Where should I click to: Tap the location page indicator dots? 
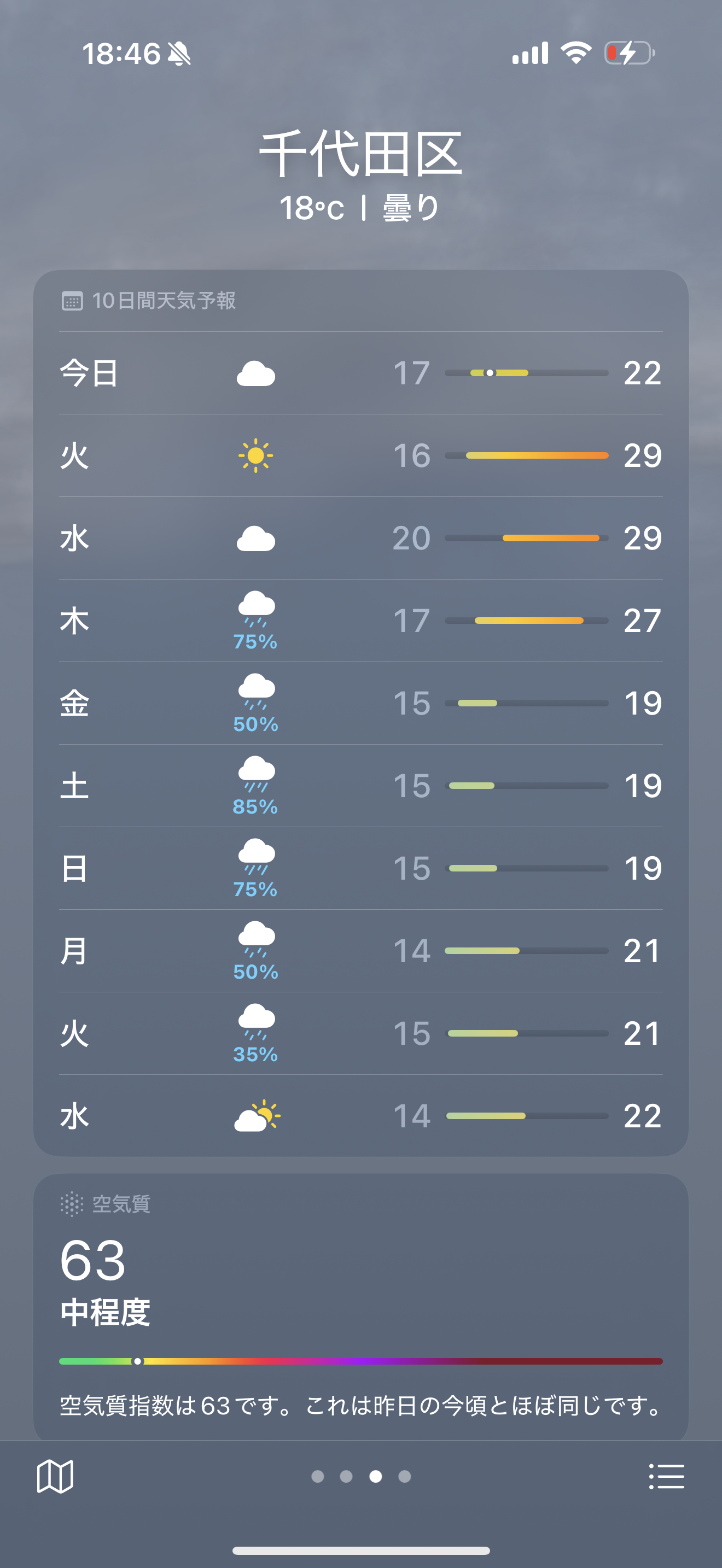(361, 1476)
